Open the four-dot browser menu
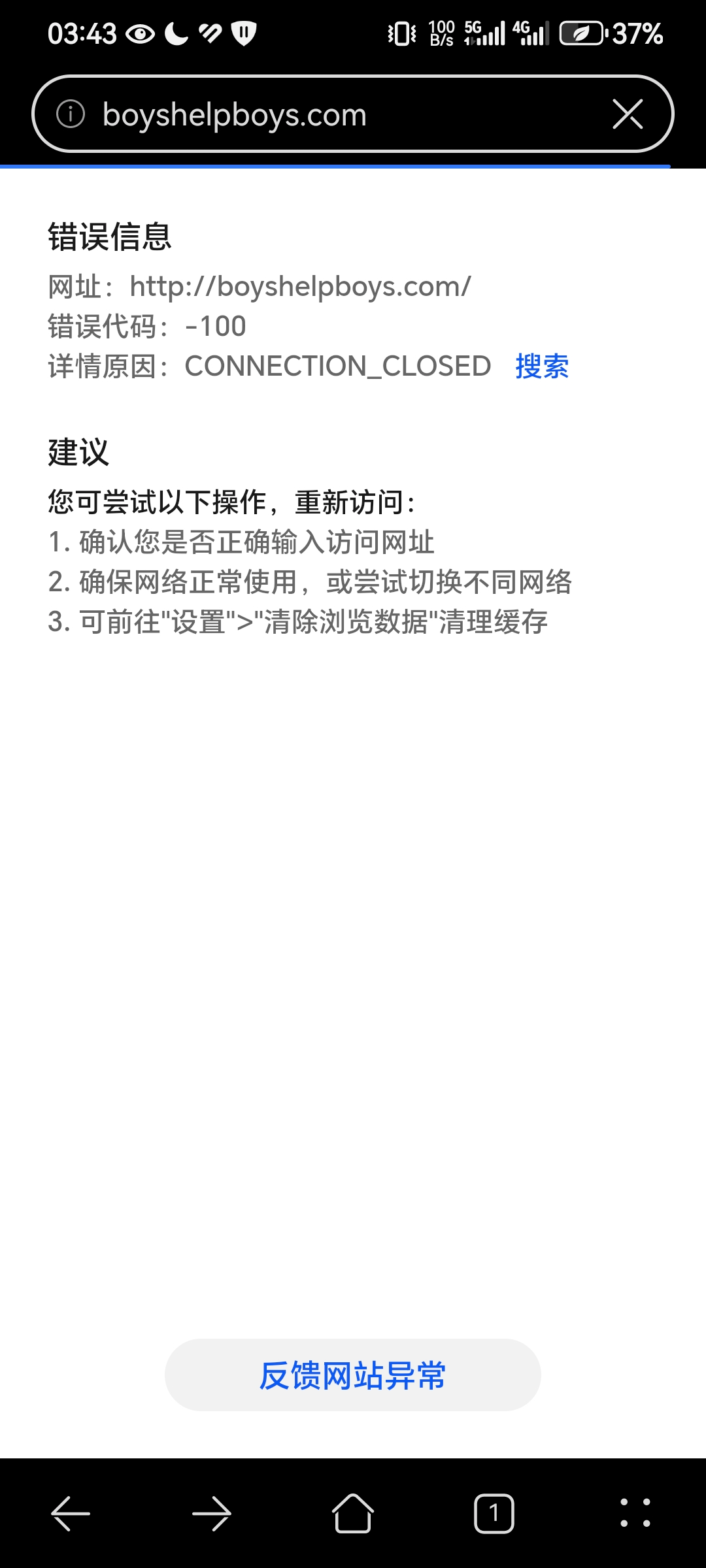Viewport: 706px width, 1568px height. [x=635, y=1513]
